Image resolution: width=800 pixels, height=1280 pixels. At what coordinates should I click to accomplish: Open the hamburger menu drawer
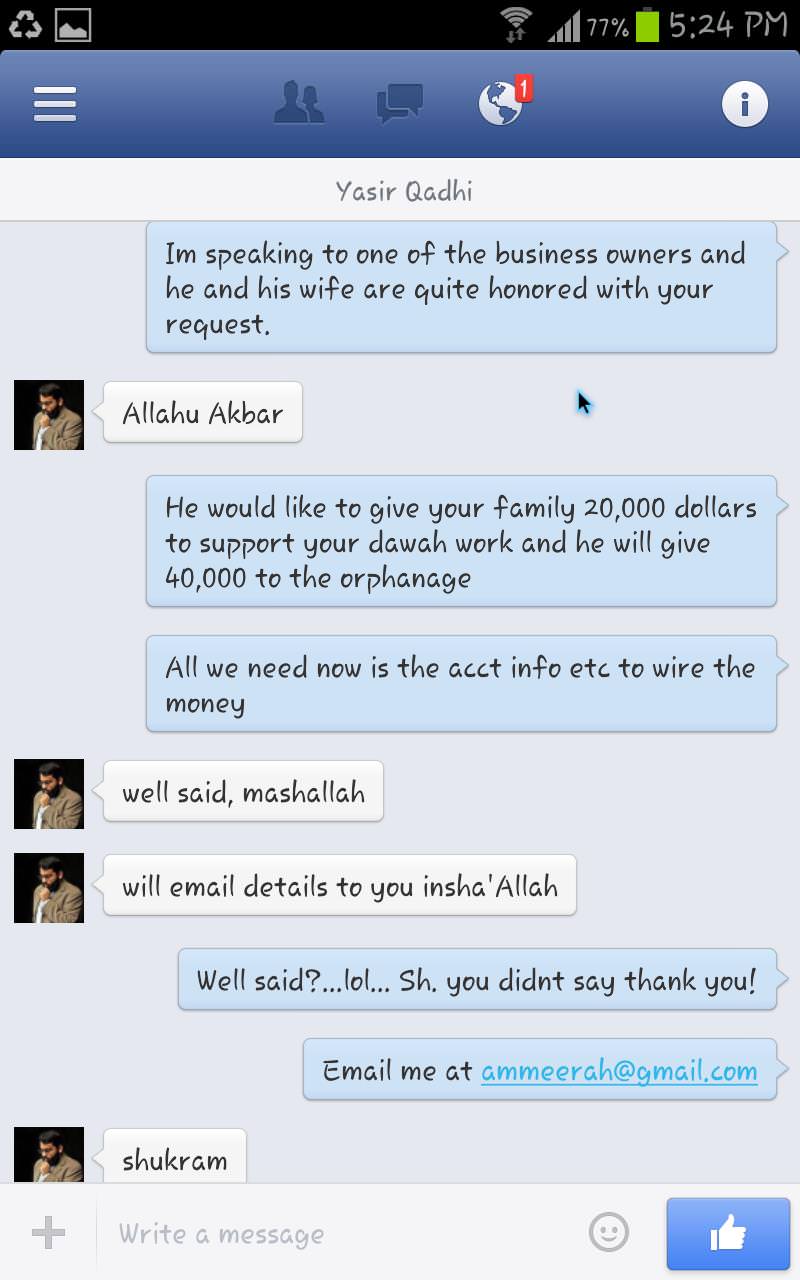tap(55, 104)
